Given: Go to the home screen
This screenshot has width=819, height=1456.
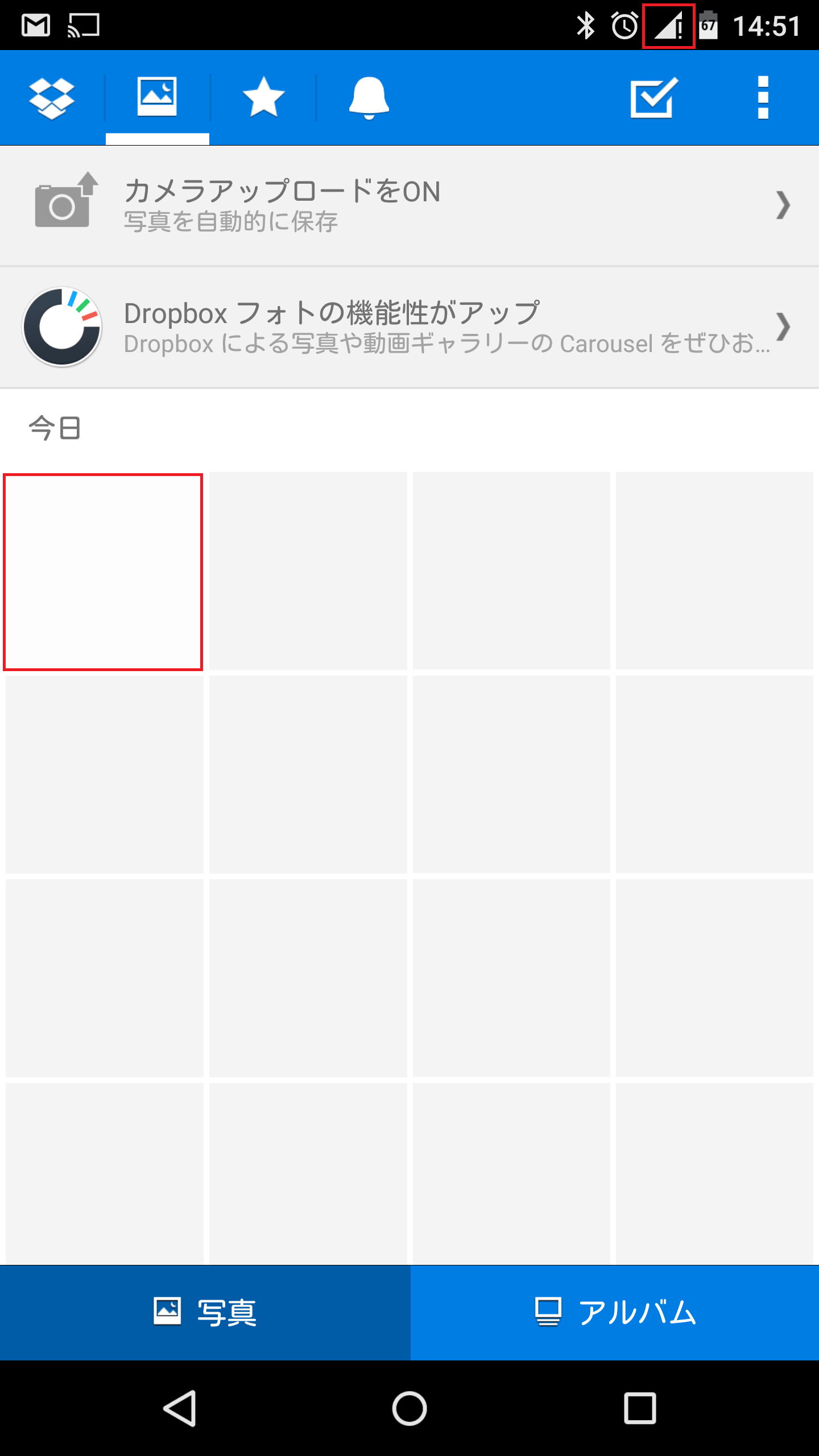Looking at the screenshot, I should (409, 1409).
